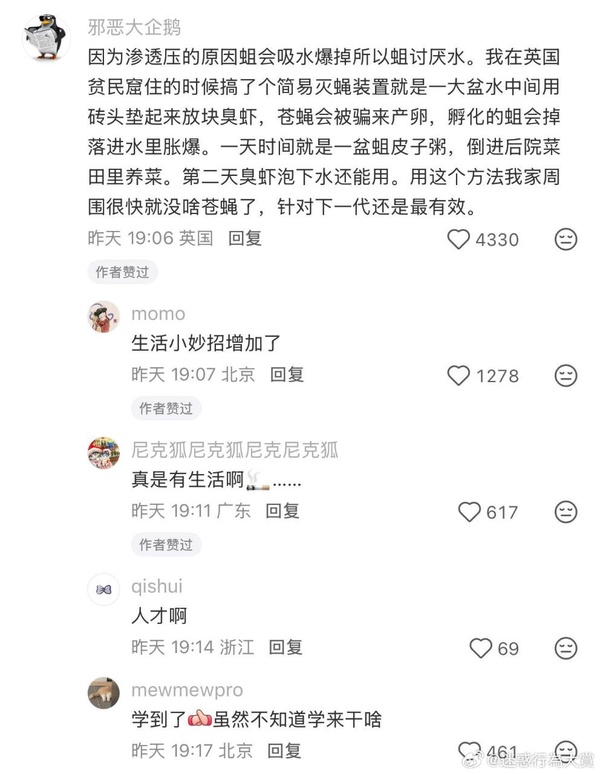Dislike 尼克狐尼克狐尼克尼克狐's comment
The height and width of the screenshot is (774, 600).
tap(565, 512)
